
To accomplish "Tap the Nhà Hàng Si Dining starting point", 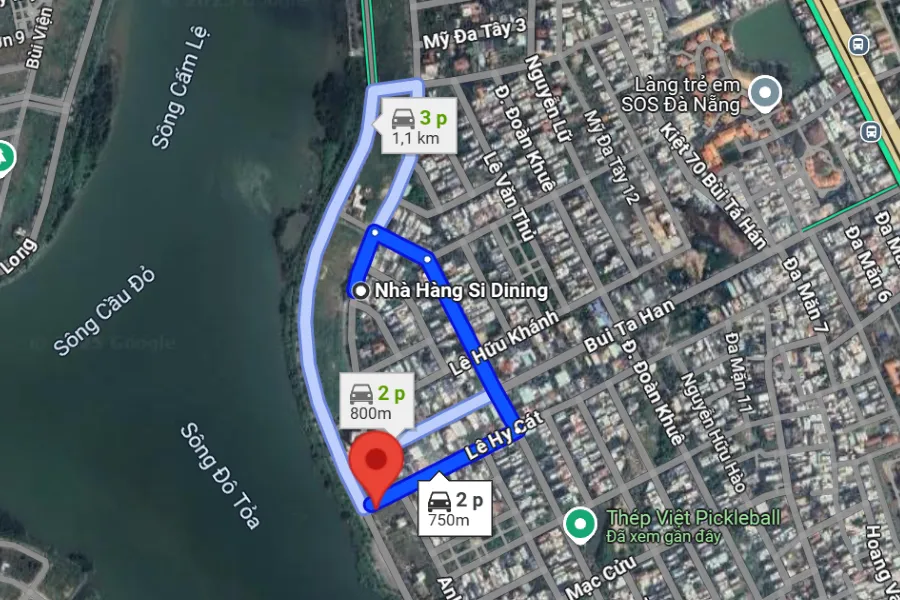I will (360, 290).
